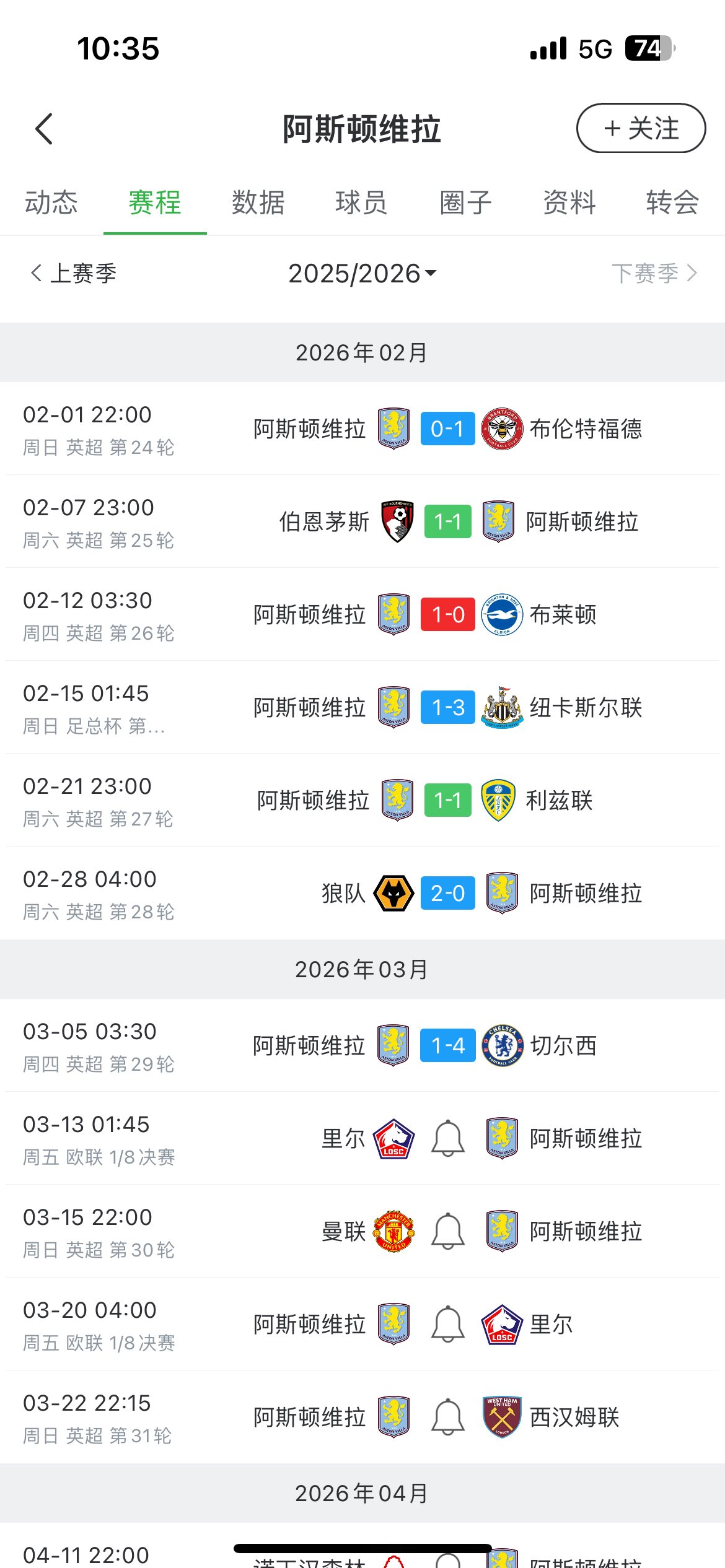
Task: Follow Aston Villa with the 关注 button
Action: 641,128
